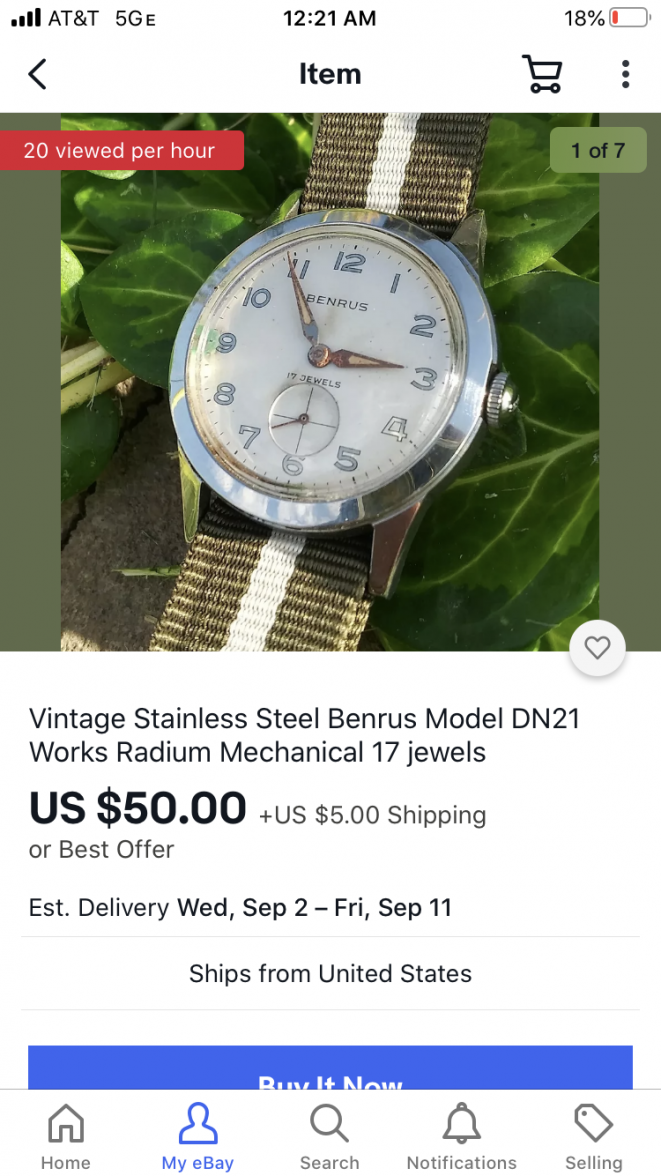Go to the Home tab

click(66, 1137)
